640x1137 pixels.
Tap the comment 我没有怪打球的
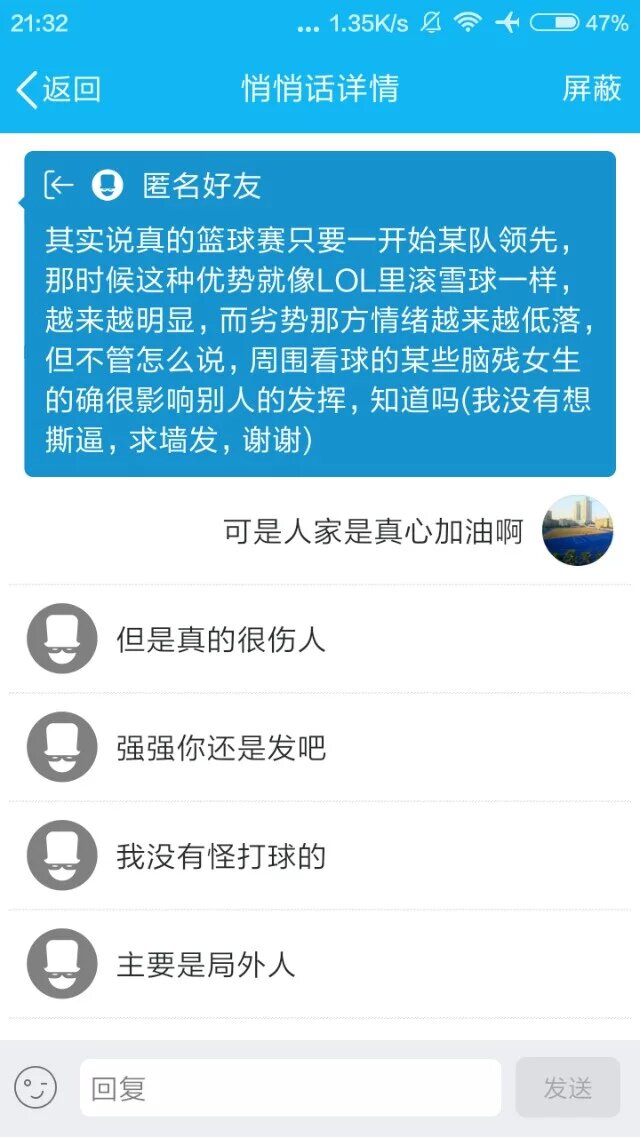(x=221, y=856)
